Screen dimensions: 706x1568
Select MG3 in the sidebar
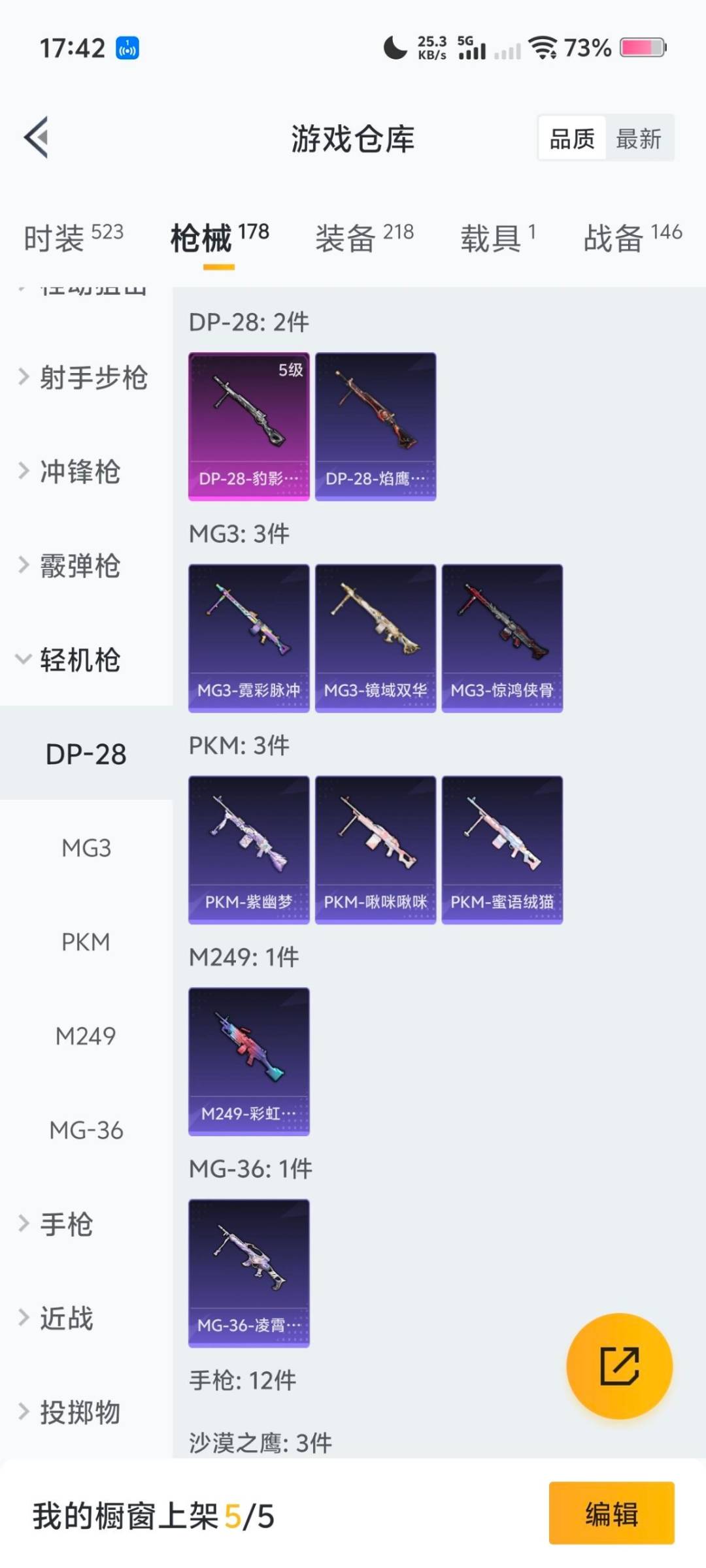click(87, 847)
